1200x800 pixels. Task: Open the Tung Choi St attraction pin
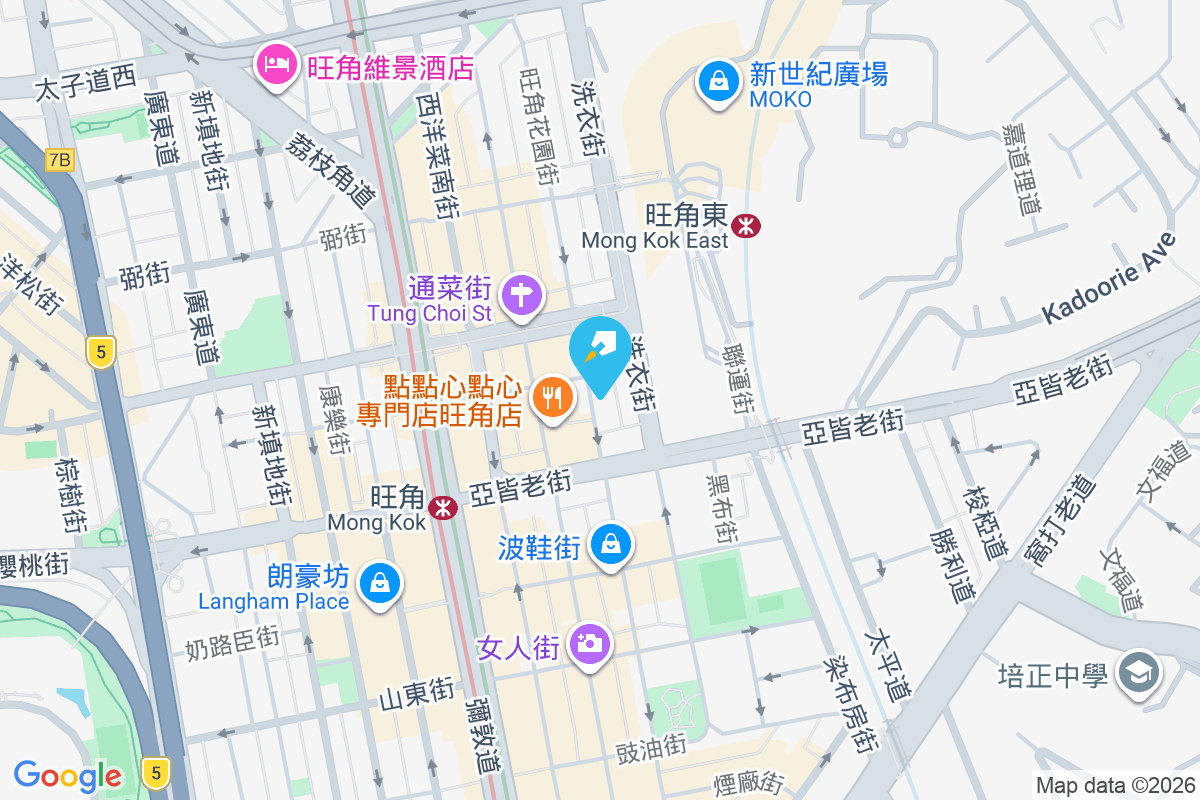(x=522, y=296)
